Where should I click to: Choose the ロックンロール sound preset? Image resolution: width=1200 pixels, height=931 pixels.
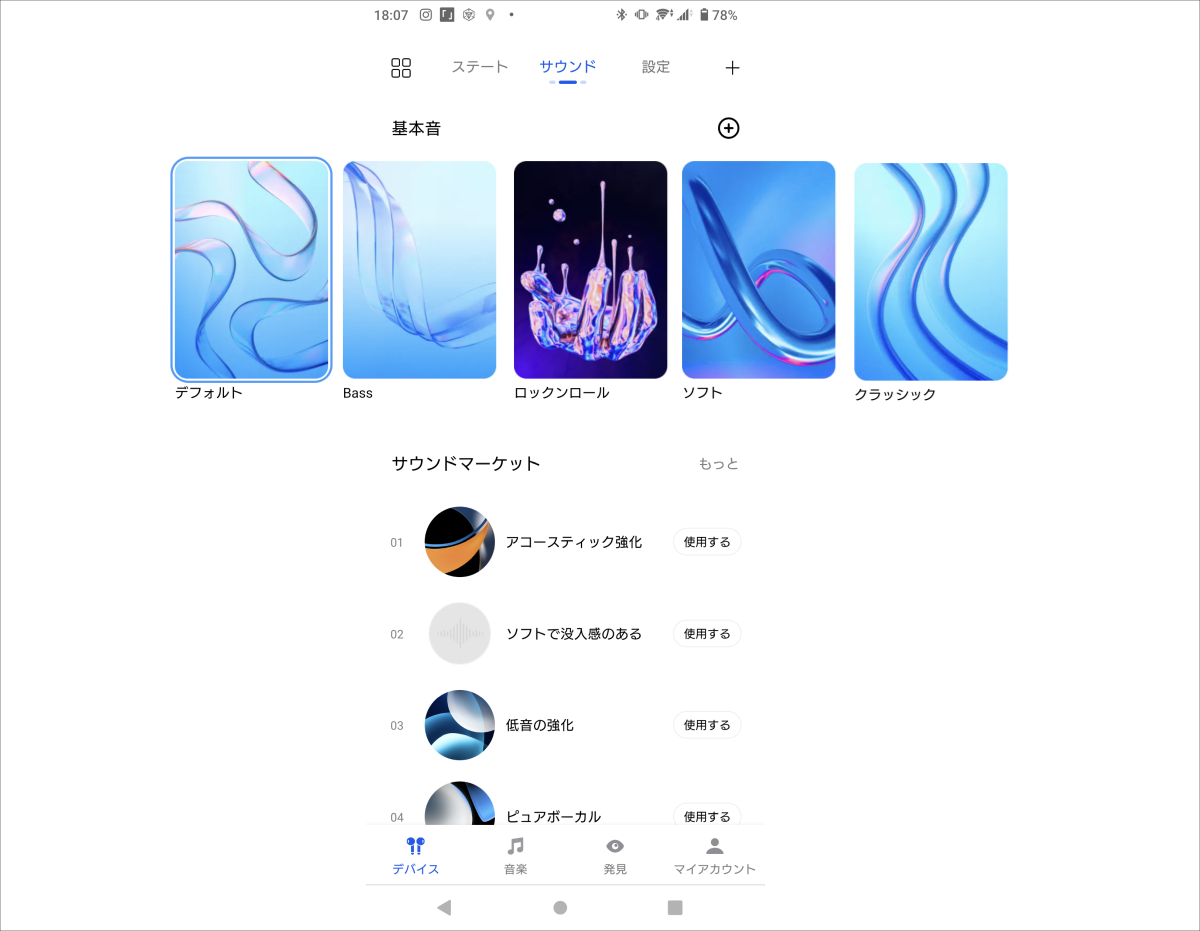590,270
